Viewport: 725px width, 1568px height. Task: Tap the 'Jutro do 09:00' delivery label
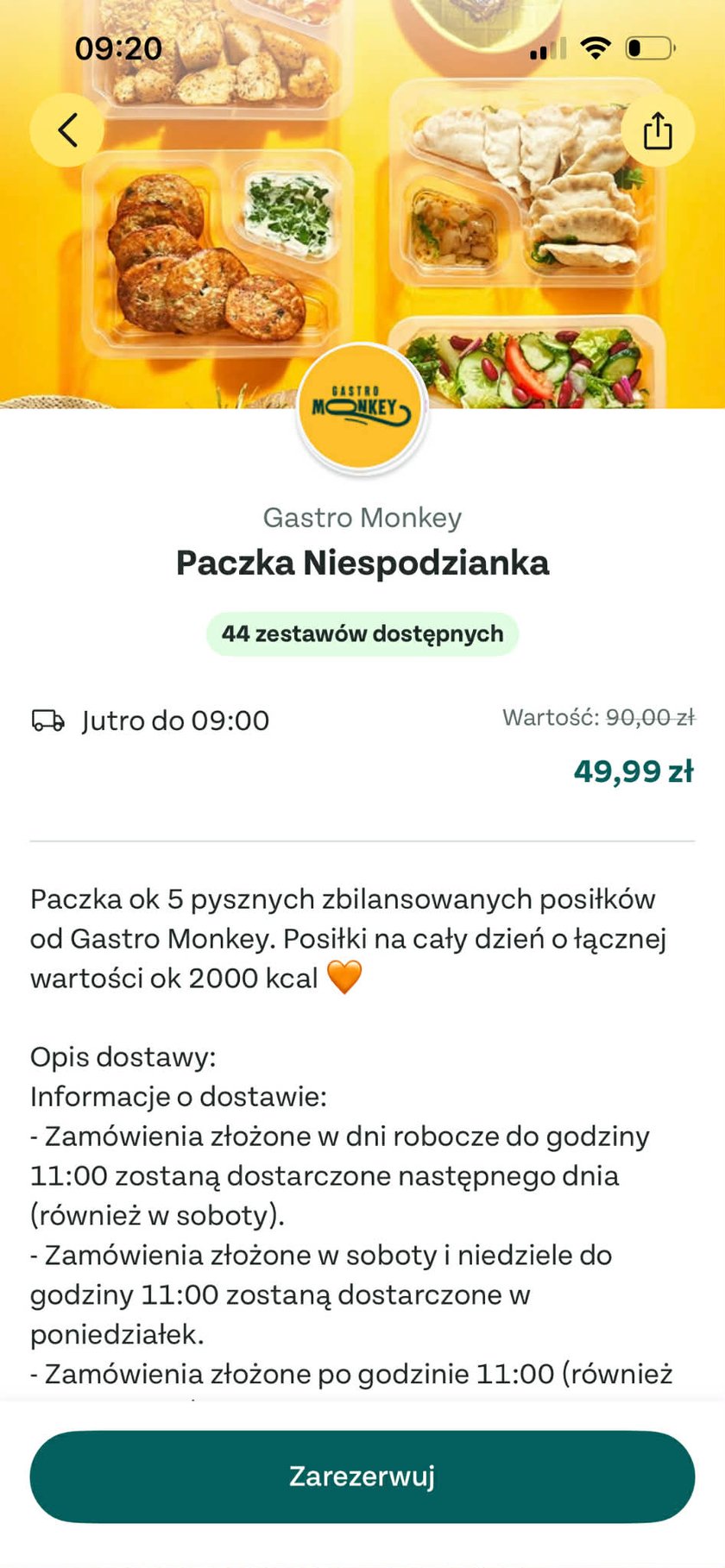175,721
